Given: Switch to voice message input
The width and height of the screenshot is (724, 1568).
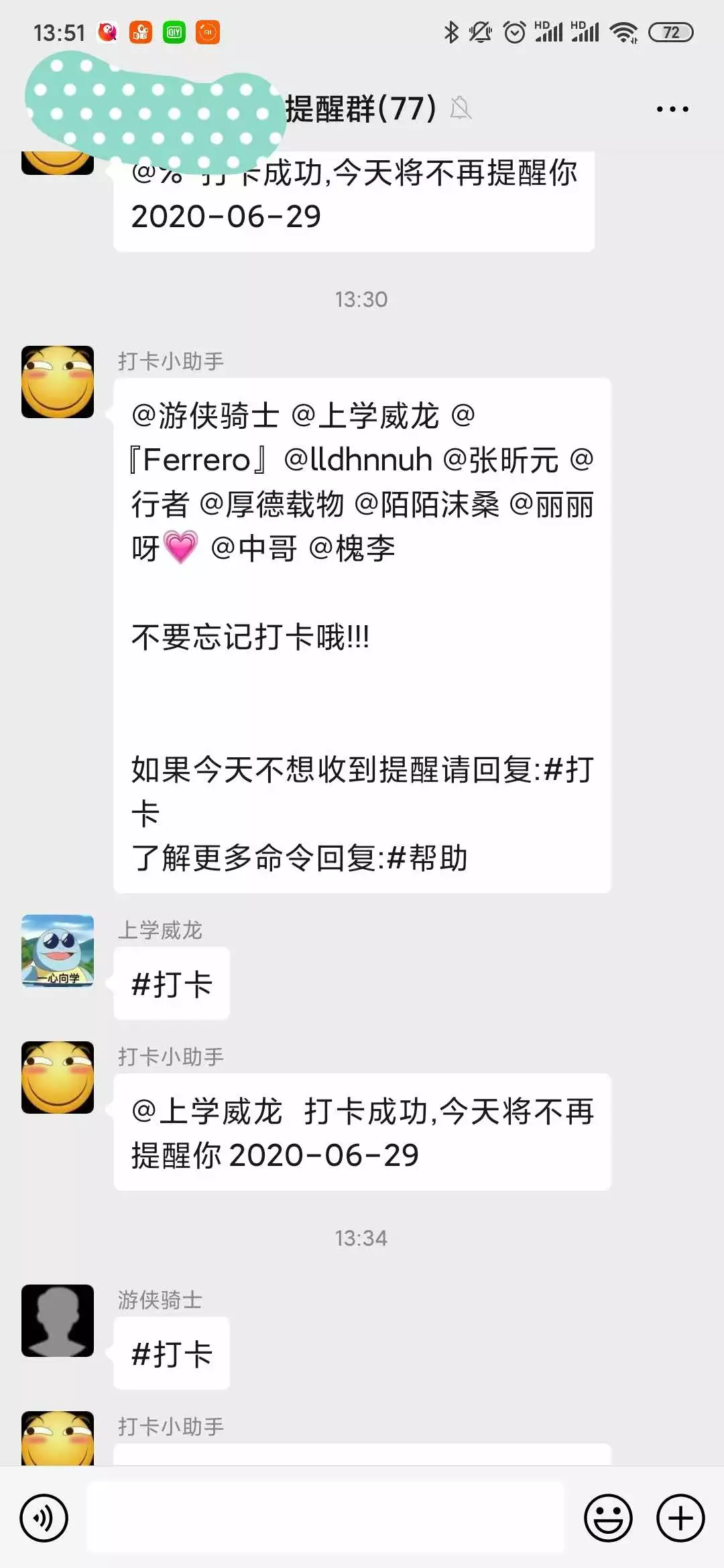Looking at the screenshot, I should (x=44, y=1518).
